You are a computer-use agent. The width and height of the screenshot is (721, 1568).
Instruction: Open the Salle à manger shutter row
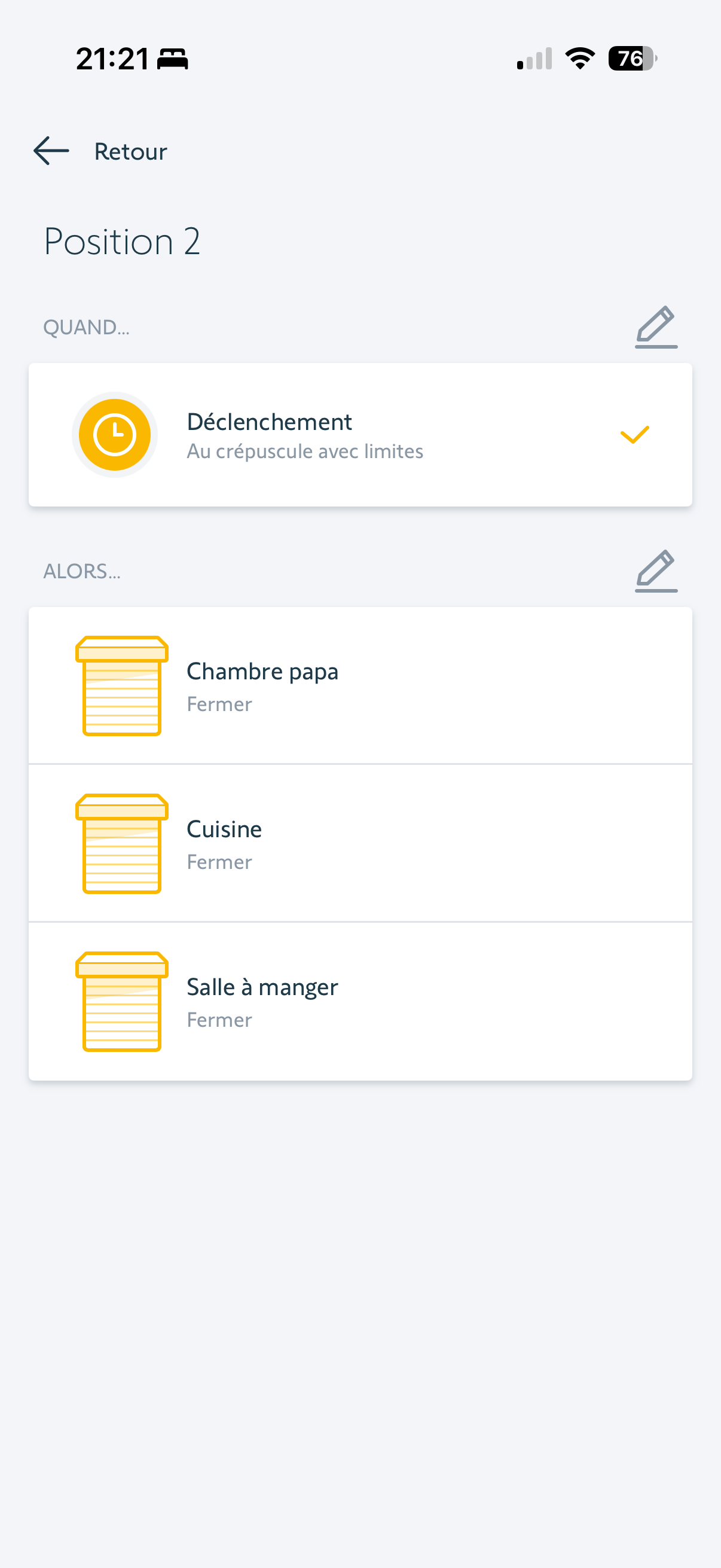(360, 1001)
